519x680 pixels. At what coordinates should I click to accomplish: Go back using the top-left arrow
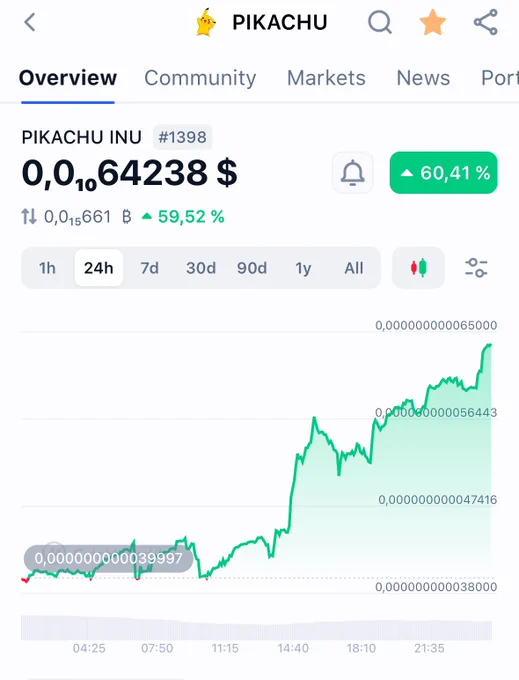tap(29, 22)
